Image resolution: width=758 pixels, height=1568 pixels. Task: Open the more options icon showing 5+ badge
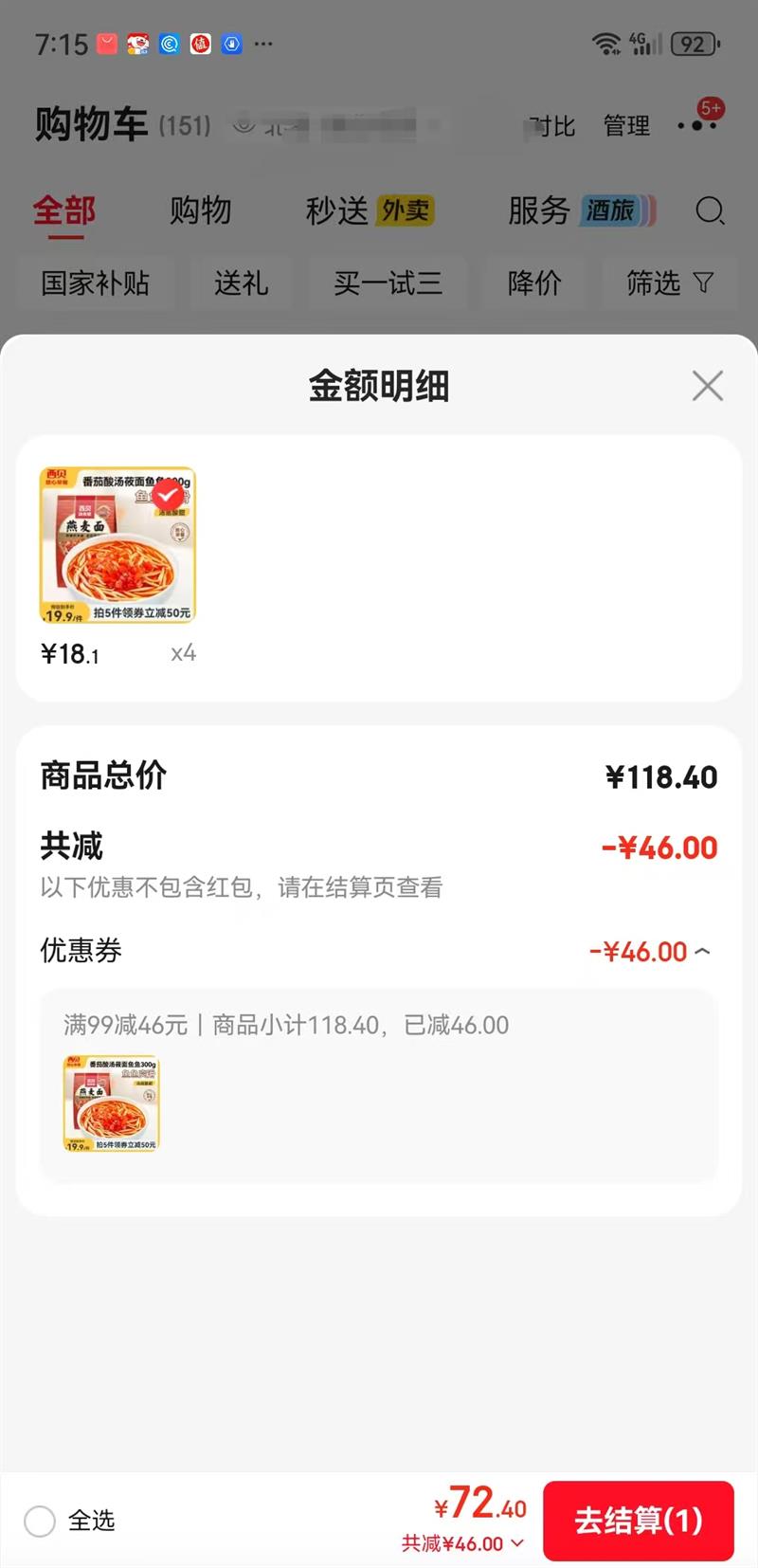click(699, 124)
